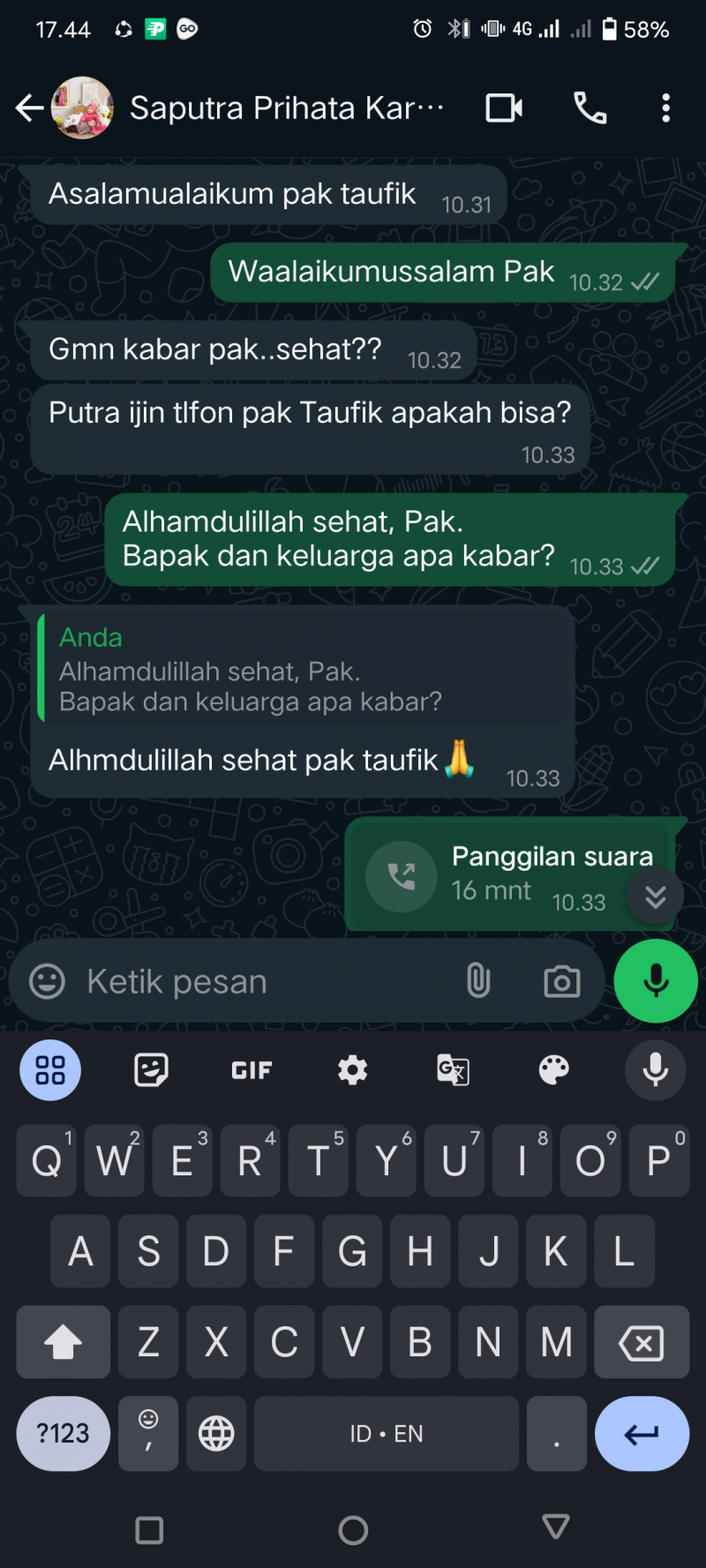Screen dimensions: 706x1568
Task: Call back from the Panggilan suara entry
Action: coord(402,875)
